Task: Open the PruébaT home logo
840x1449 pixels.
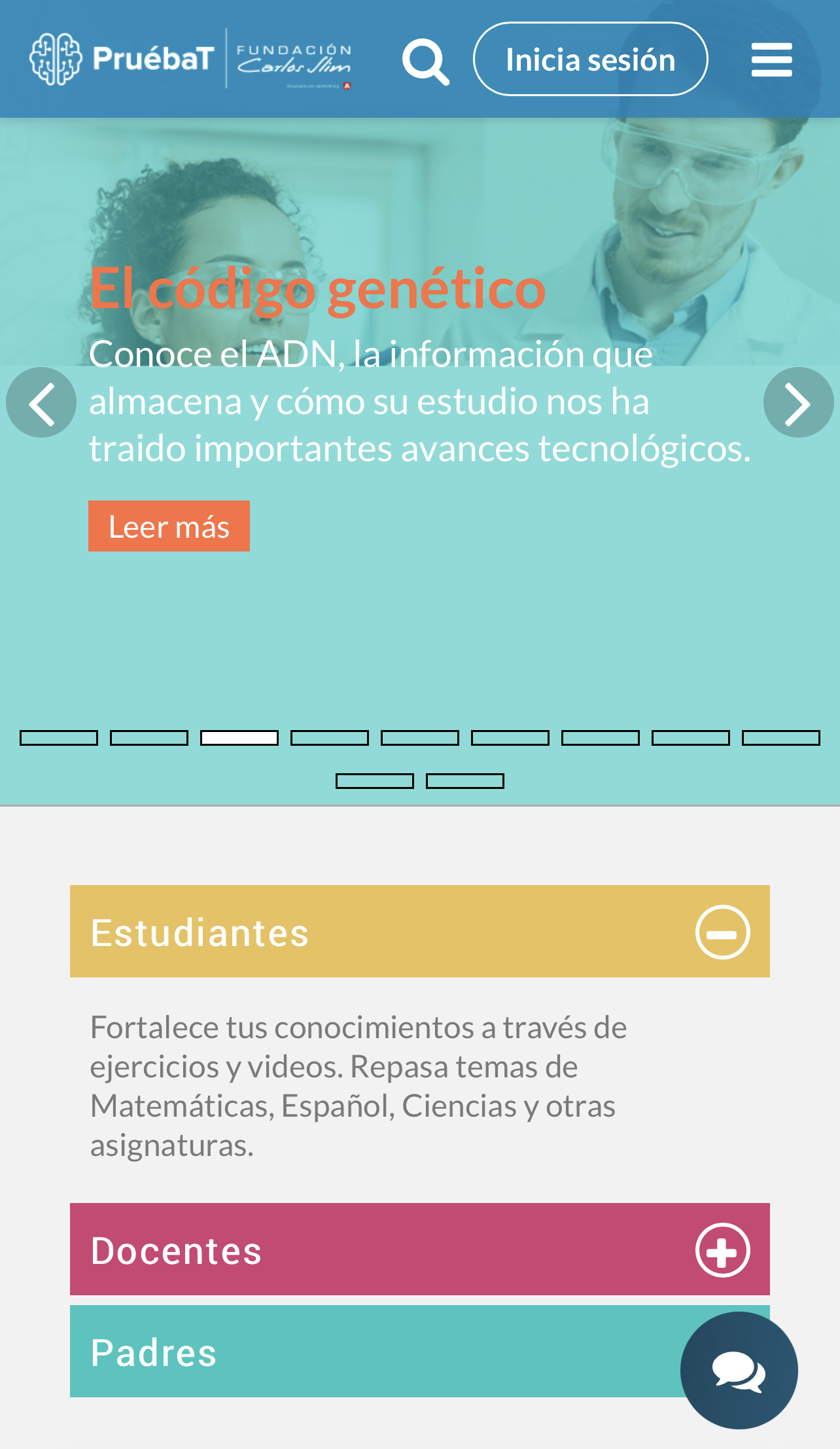Action: point(122,59)
